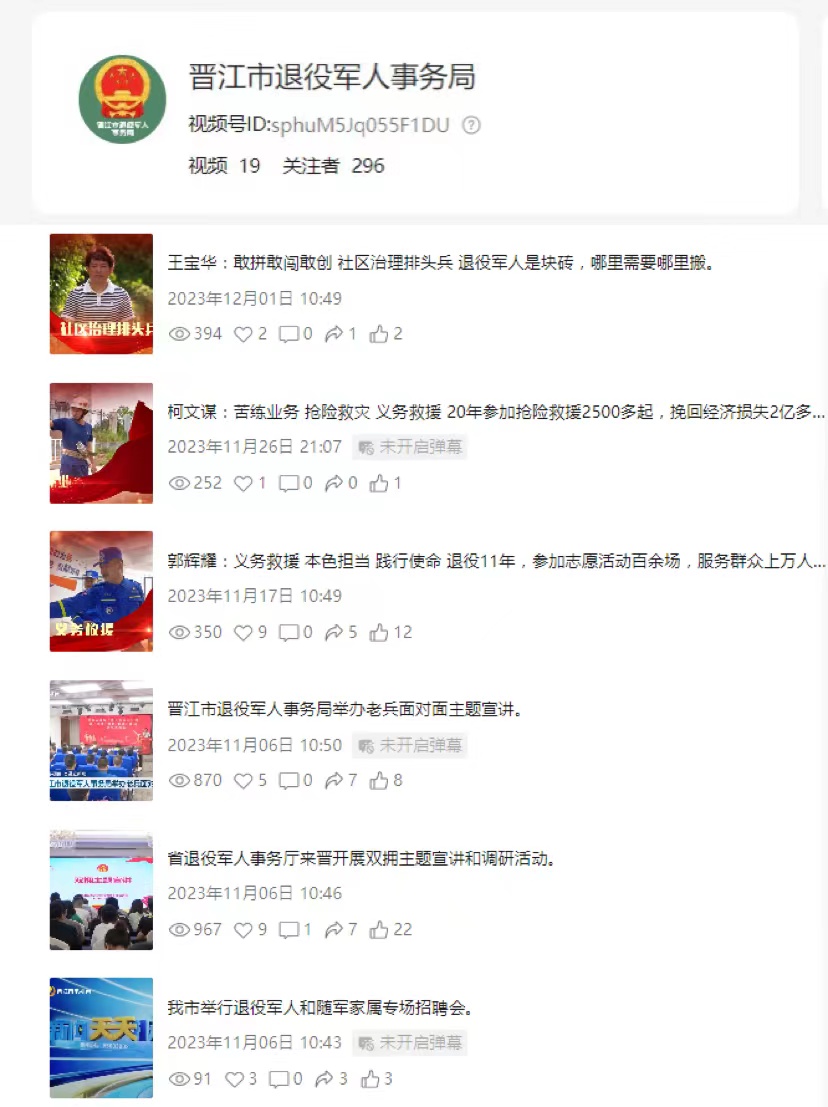Open the 王宝华 video thumbnail
This screenshot has height=1107, width=828.
101,294
